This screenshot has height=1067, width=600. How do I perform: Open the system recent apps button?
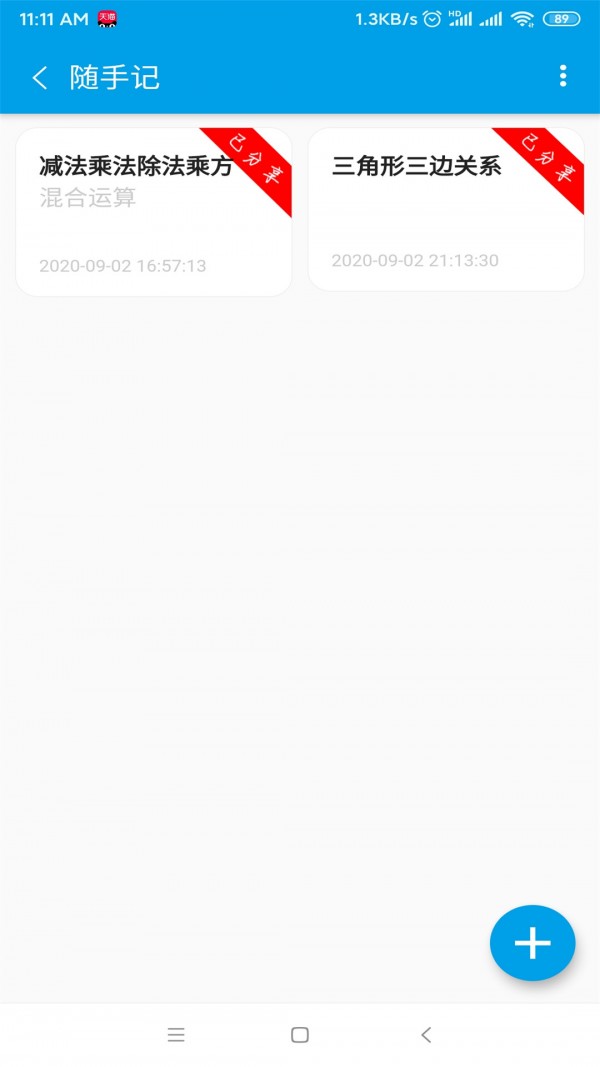[176, 1035]
